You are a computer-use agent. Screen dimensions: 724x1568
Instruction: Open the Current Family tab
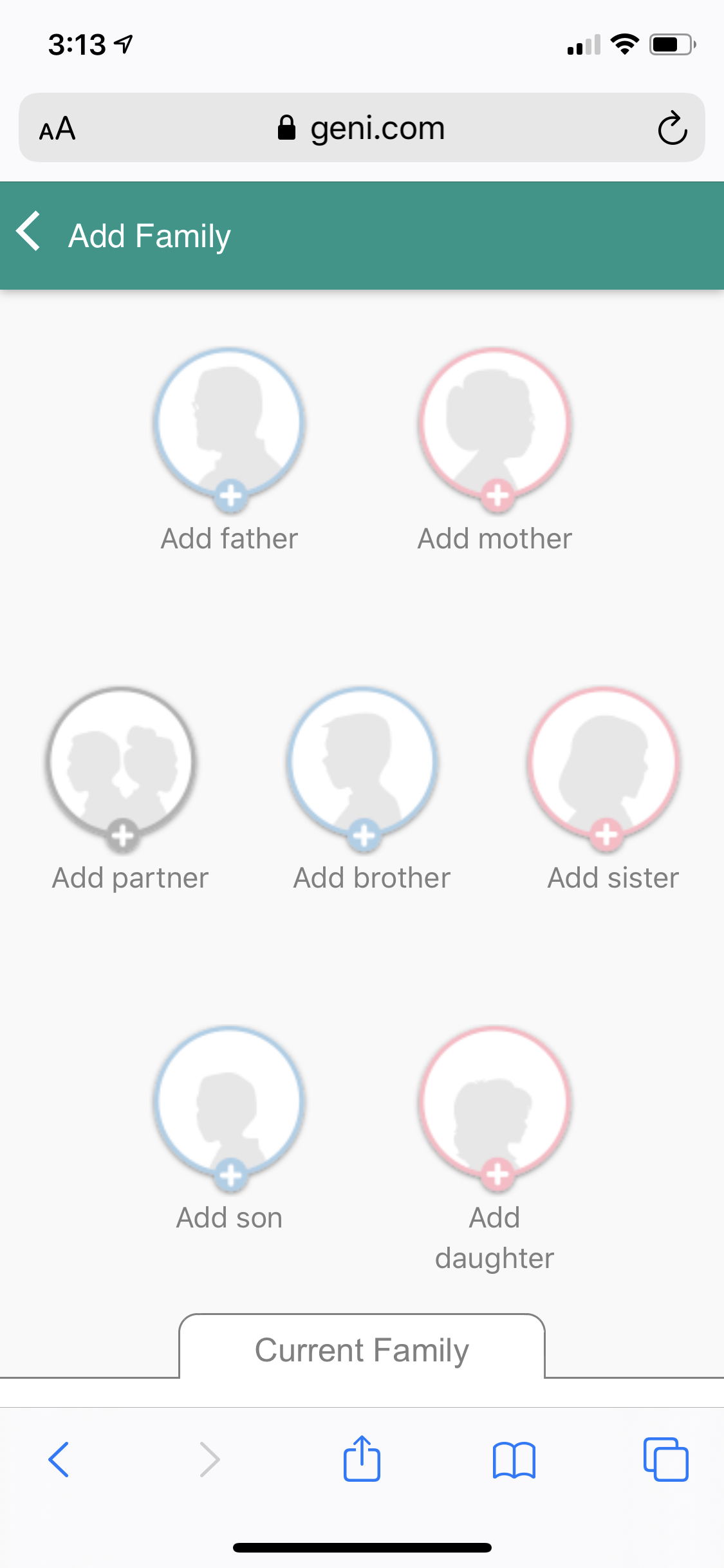(362, 1349)
